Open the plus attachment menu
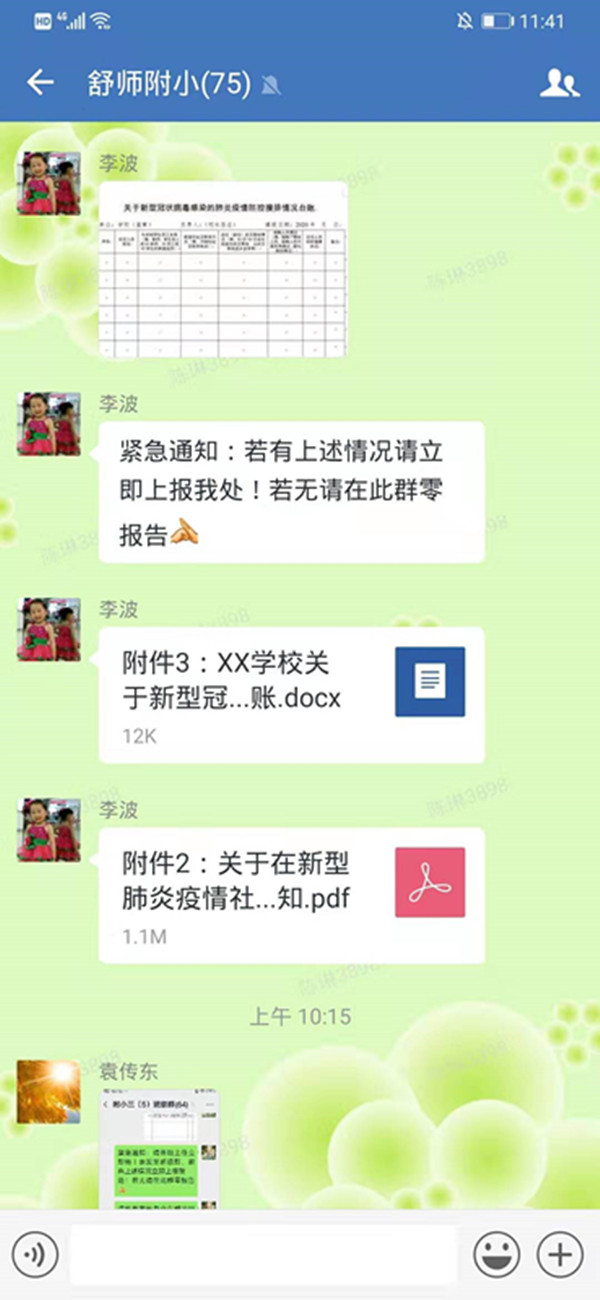600x1300 pixels. click(560, 1253)
